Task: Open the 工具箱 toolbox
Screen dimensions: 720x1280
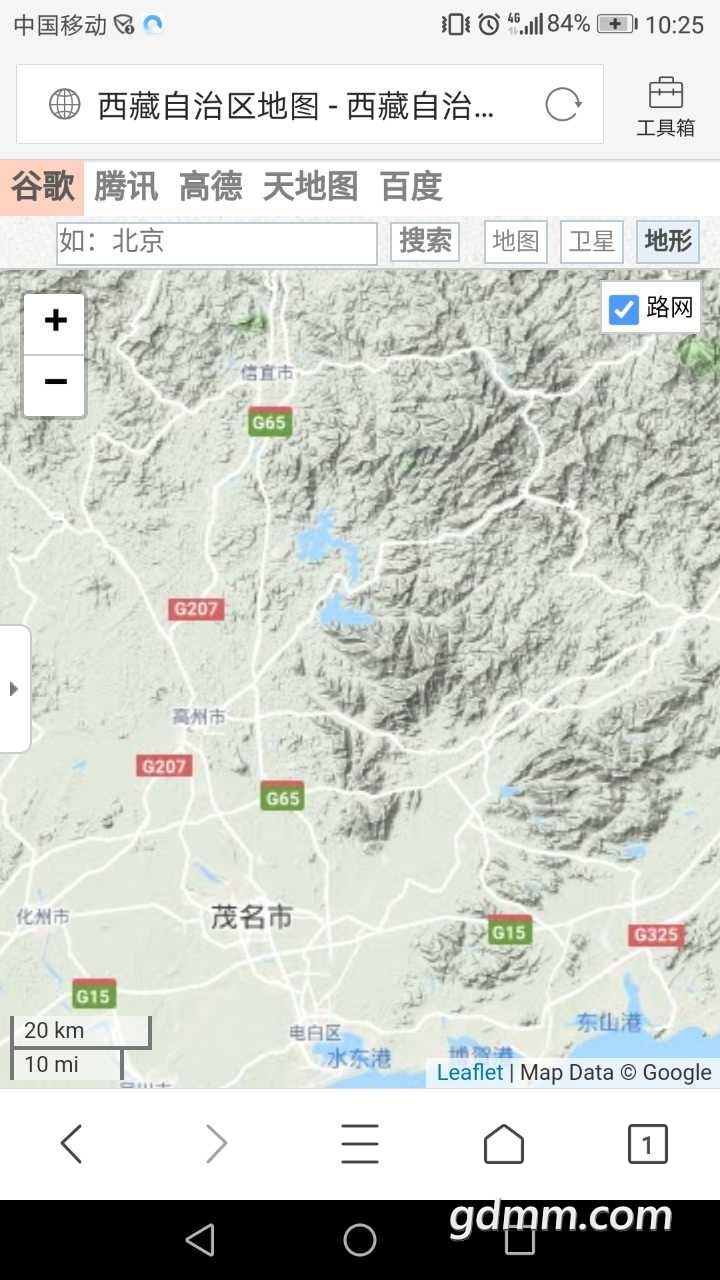Action: [x=665, y=106]
